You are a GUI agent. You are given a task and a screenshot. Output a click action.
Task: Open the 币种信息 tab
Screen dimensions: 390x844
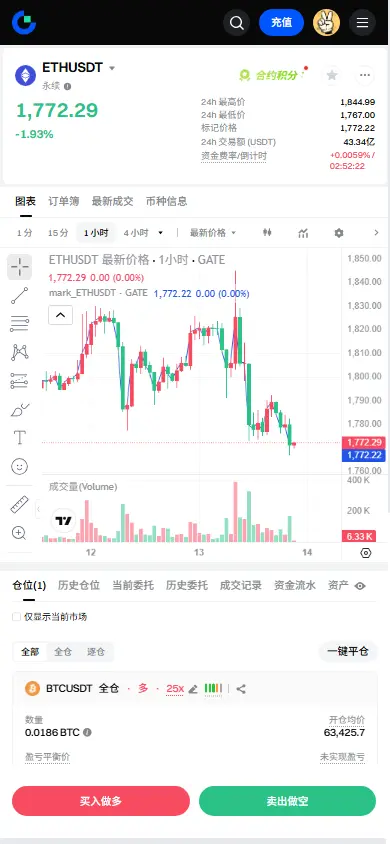click(x=167, y=201)
